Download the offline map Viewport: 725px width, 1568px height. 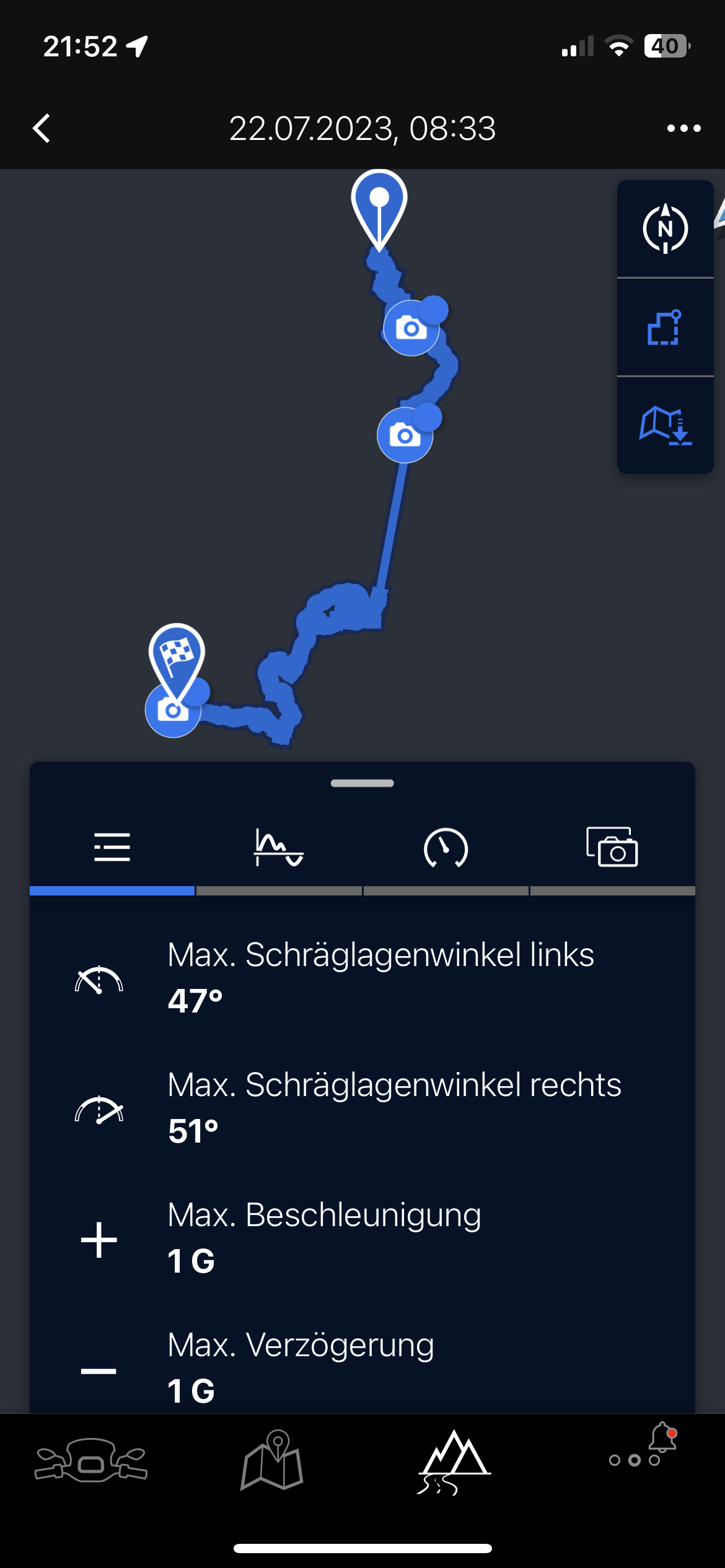click(x=665, y=425)
